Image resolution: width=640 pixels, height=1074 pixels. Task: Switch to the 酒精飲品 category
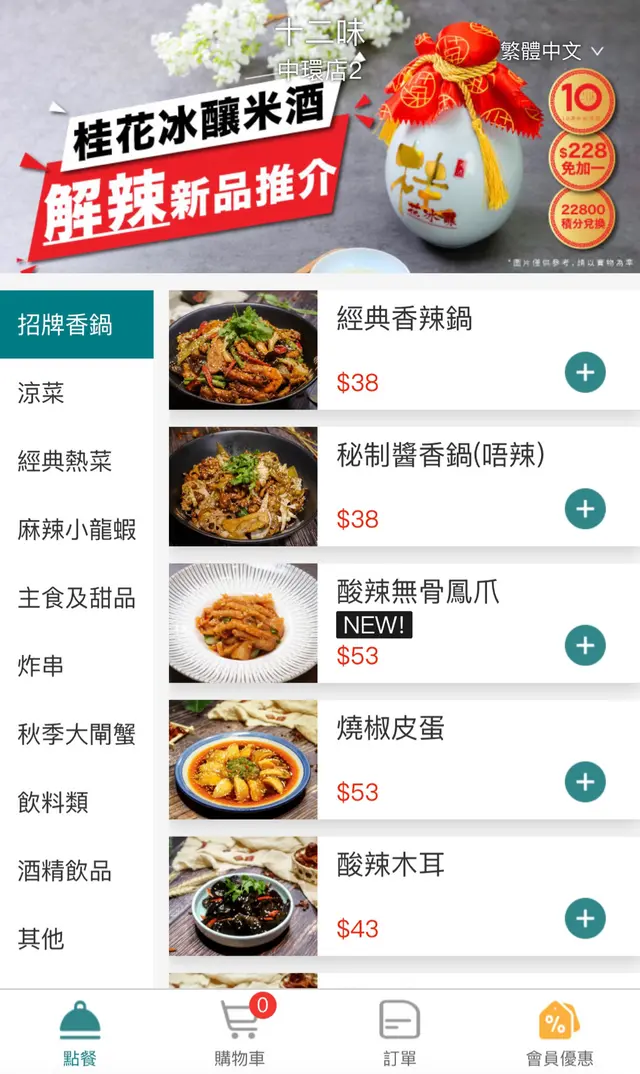(76, 870)
